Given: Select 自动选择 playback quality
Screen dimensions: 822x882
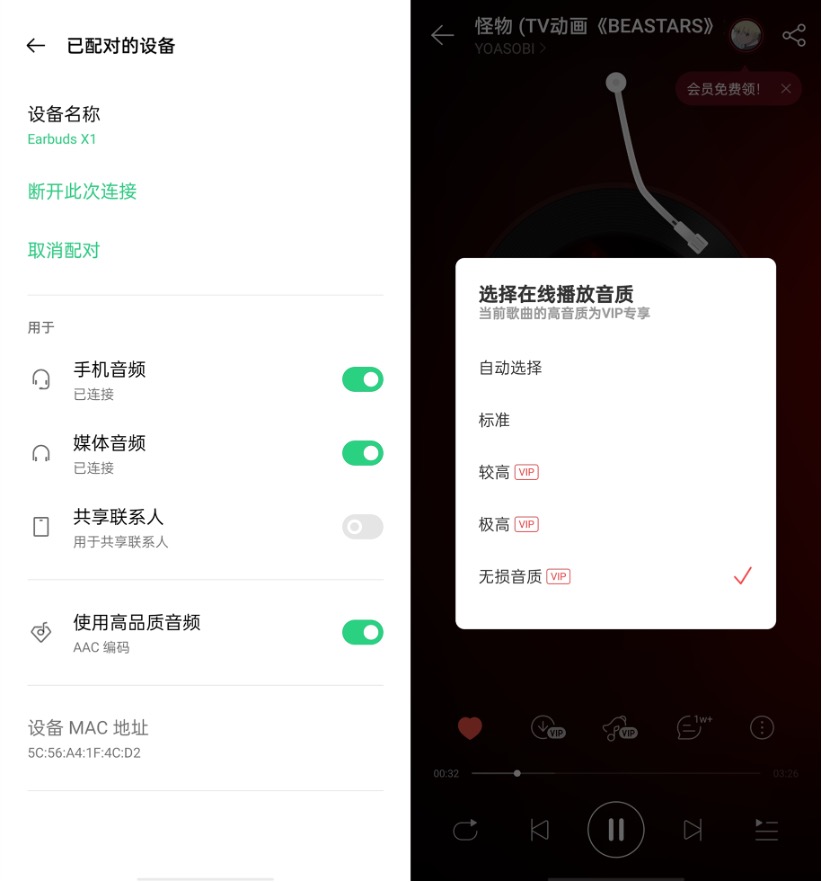Looking at the screenshot, I should (x=512, y=368).
